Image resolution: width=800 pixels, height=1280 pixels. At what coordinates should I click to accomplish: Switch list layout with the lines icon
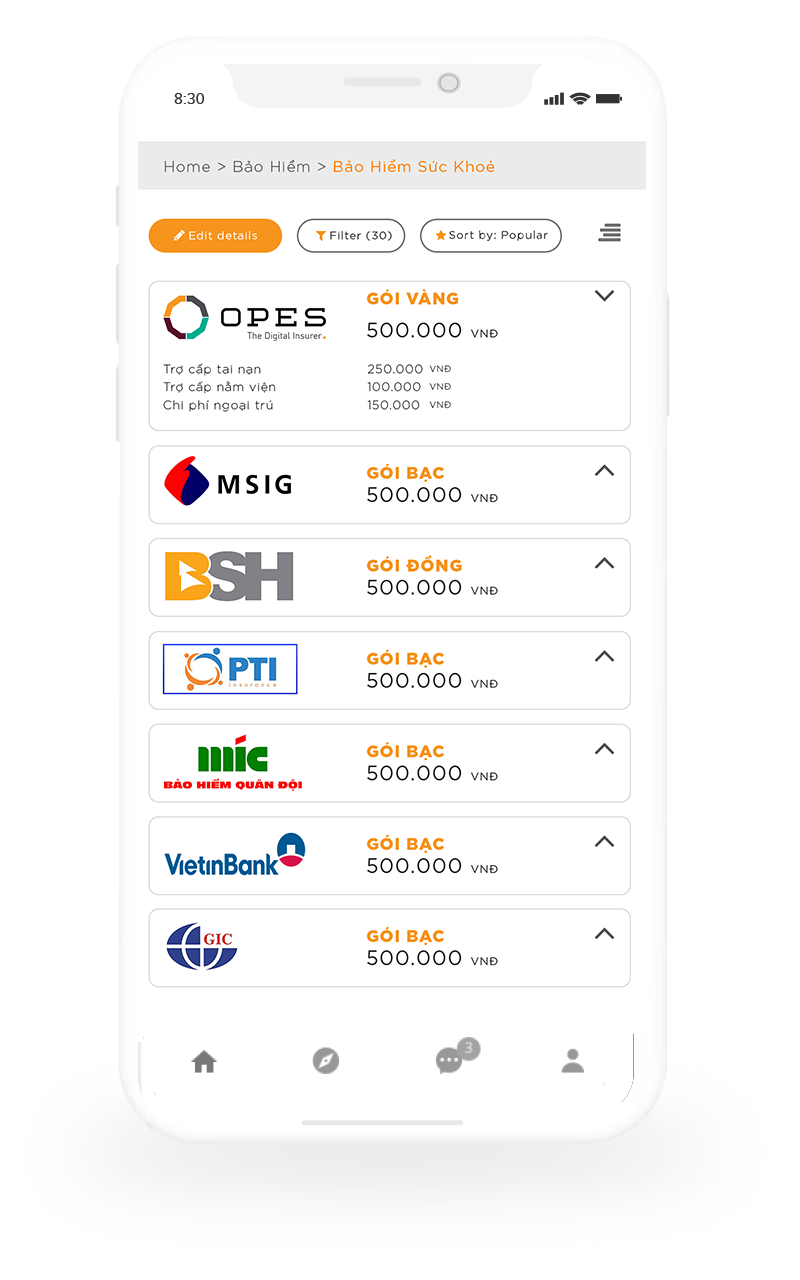[610, 233]
